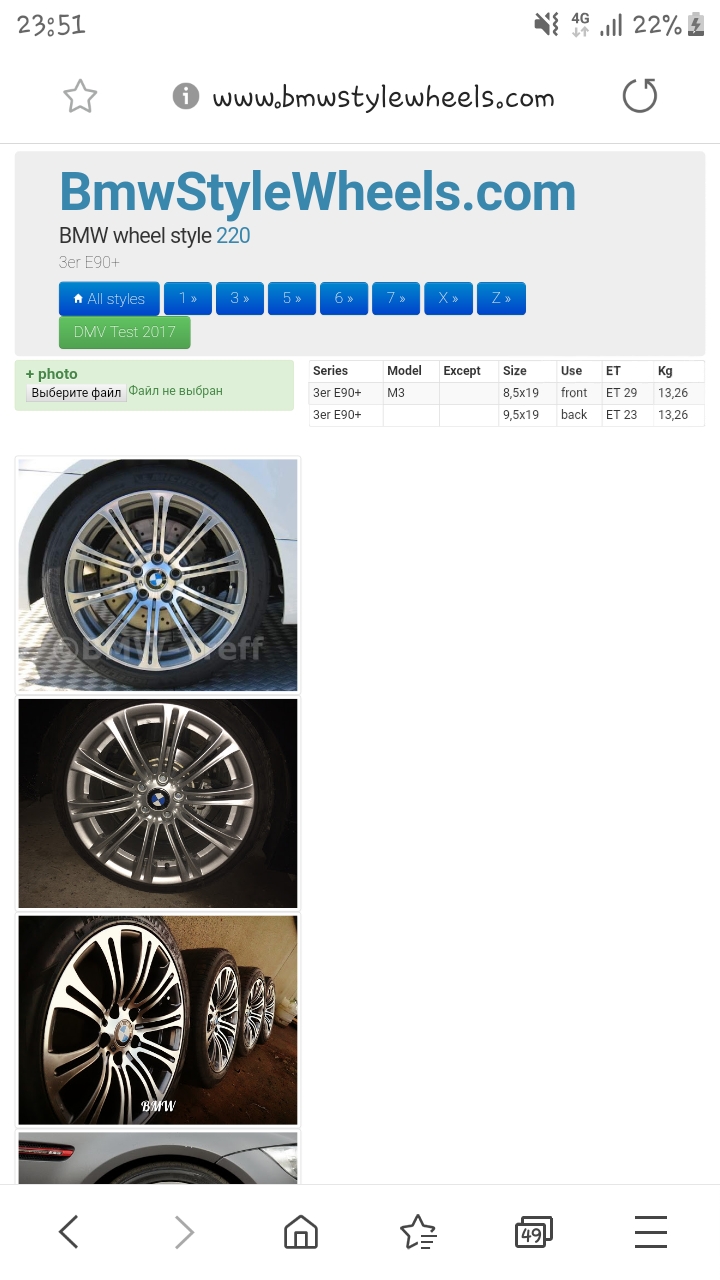
Task: Go to the browser home page
Action: click(301, 1232)
